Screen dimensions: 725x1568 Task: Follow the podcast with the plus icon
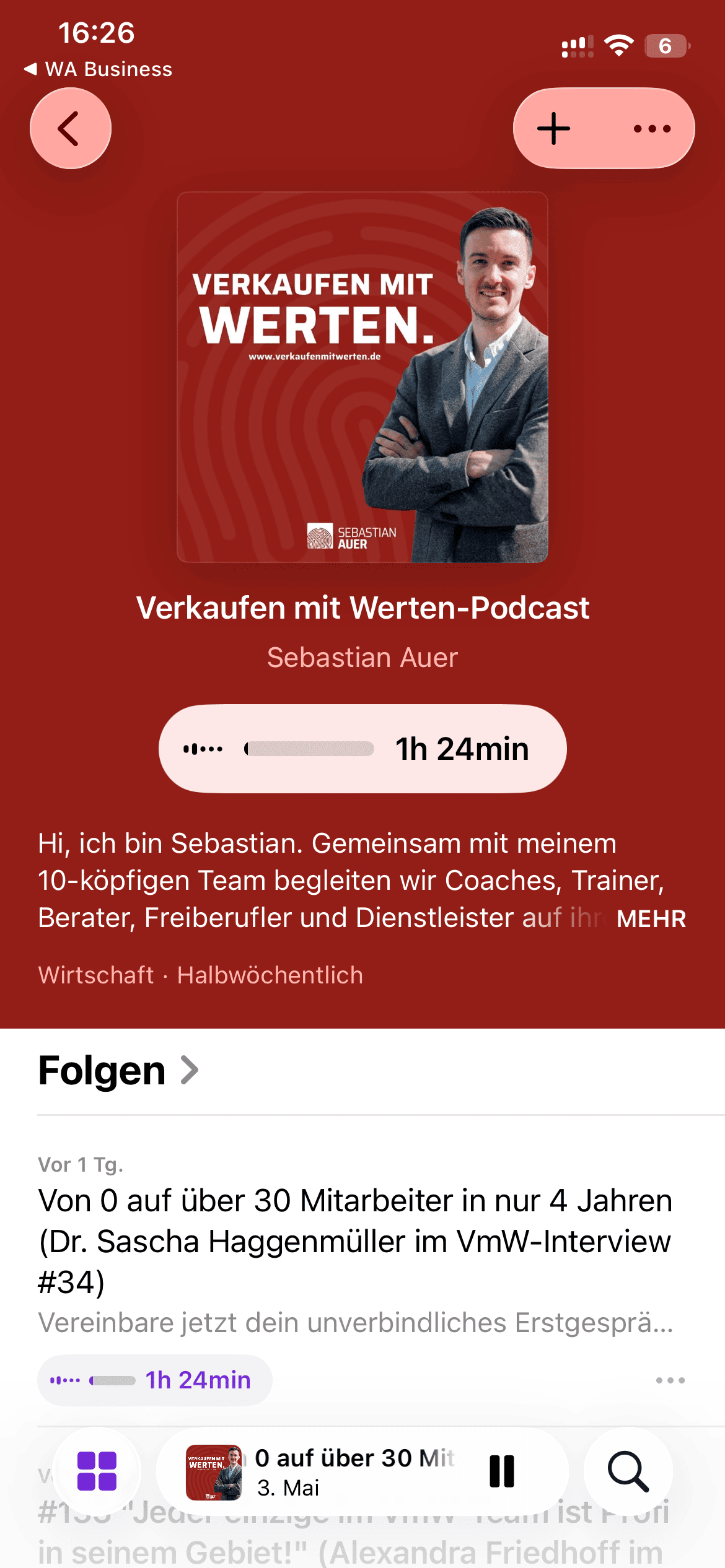click(x=553, y=128)
